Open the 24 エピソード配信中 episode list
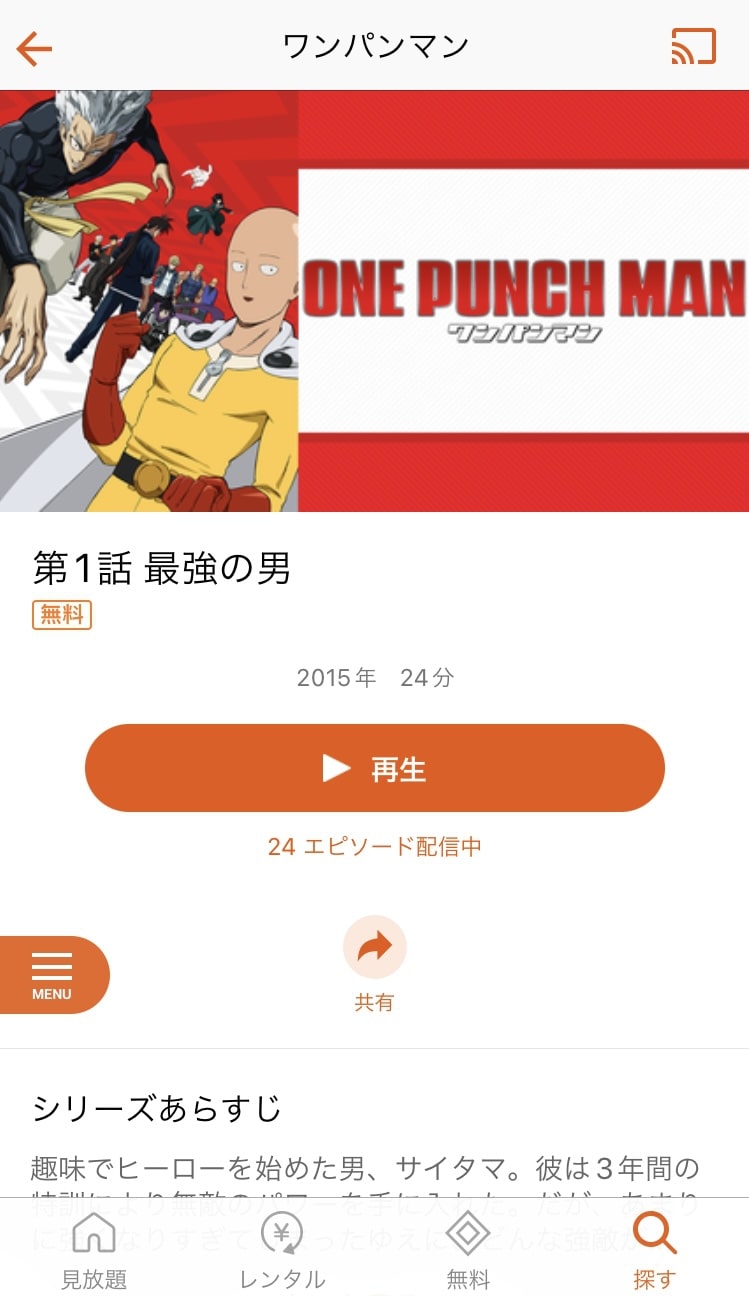This screenshot has width=749, height=1296. [374, 847]
